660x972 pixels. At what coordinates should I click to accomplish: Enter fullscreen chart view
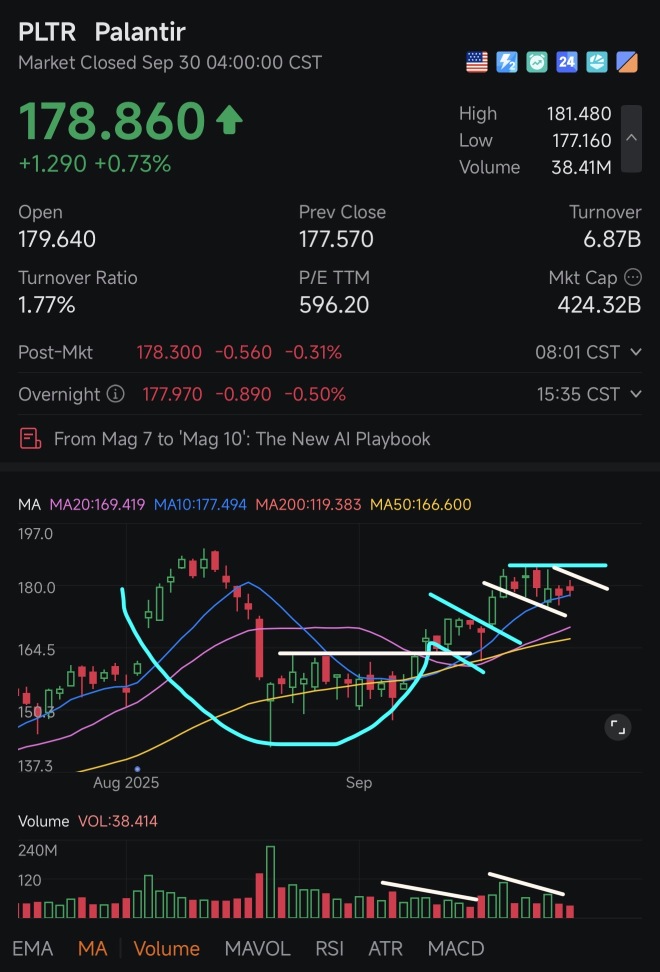(x=618, y=728)
